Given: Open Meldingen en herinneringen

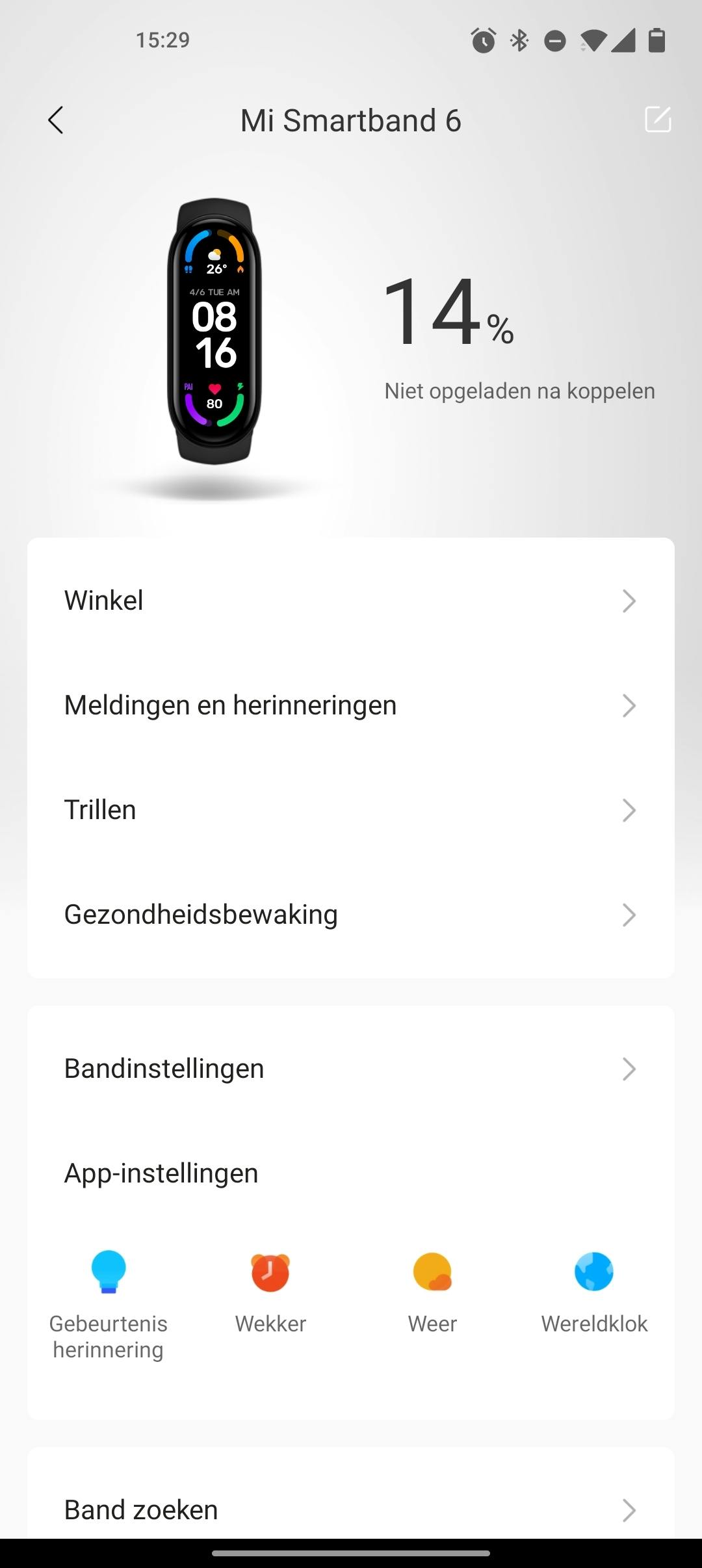Looking at the screenshot, I should [350, 705].
